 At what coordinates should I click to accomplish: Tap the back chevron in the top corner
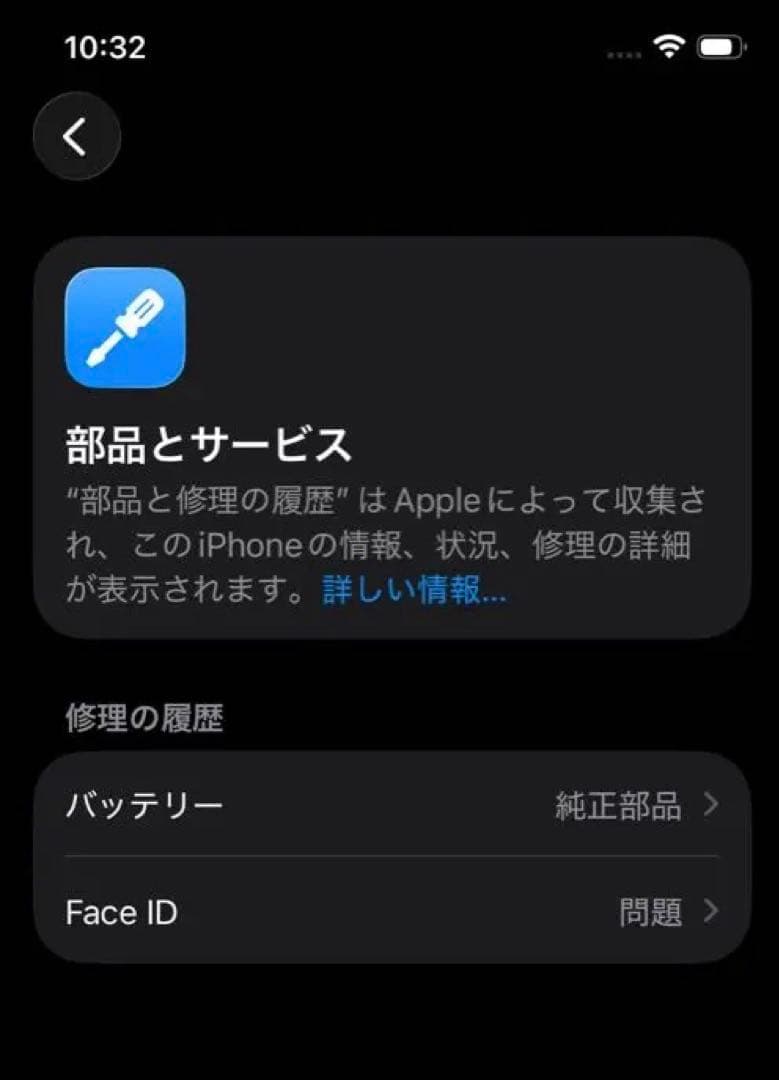[76, 136]
